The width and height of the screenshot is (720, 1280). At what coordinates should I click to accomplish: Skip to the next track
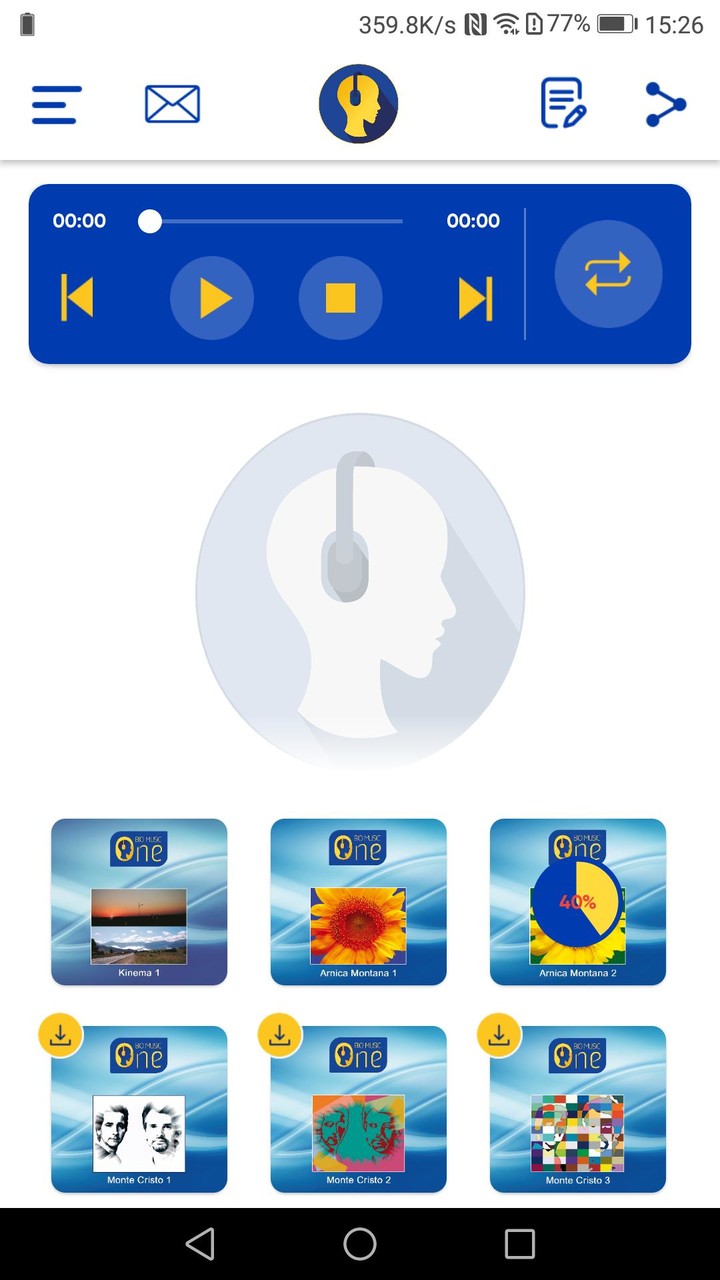477,297
